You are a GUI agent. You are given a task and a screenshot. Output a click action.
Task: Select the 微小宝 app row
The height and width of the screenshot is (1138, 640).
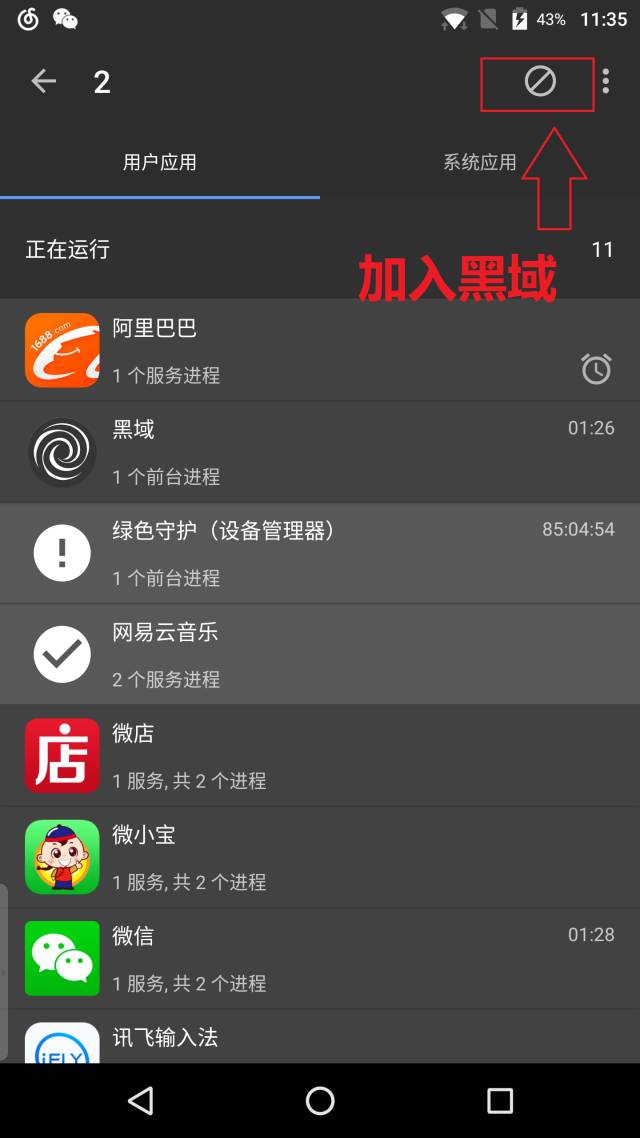320,857
